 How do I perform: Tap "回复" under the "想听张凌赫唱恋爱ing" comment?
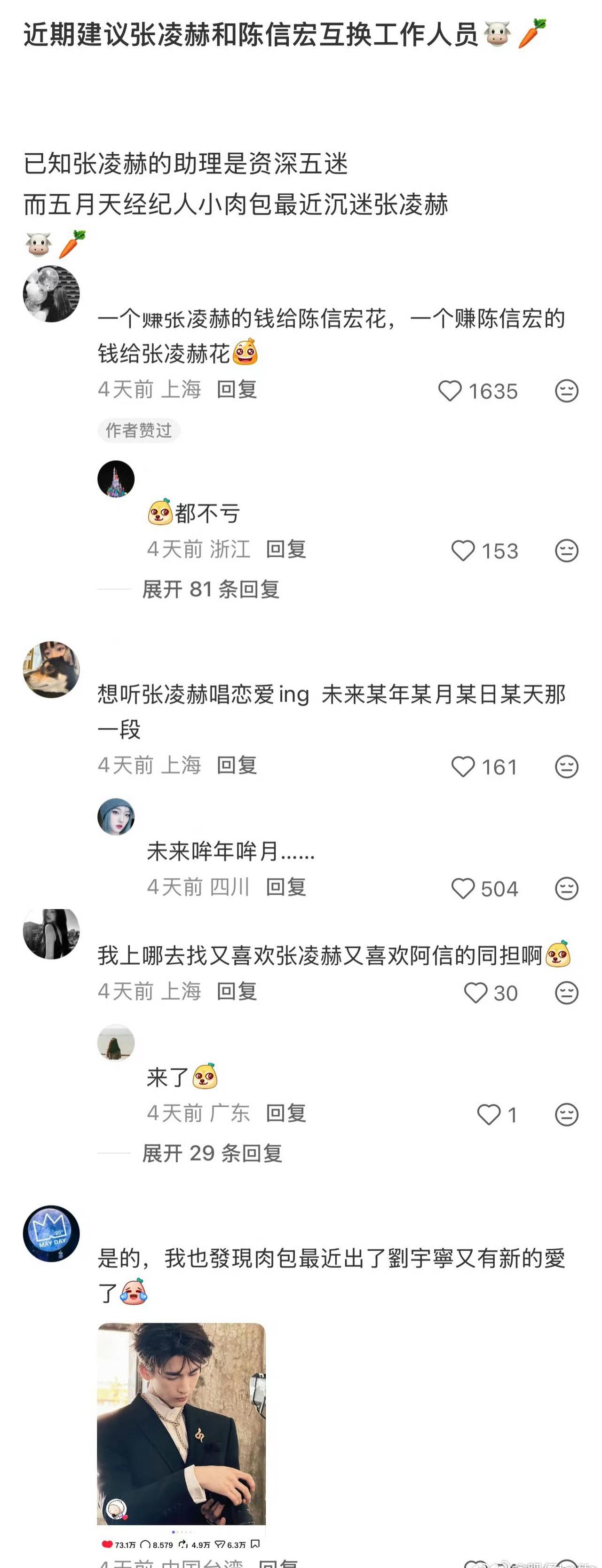coord(237,766)
